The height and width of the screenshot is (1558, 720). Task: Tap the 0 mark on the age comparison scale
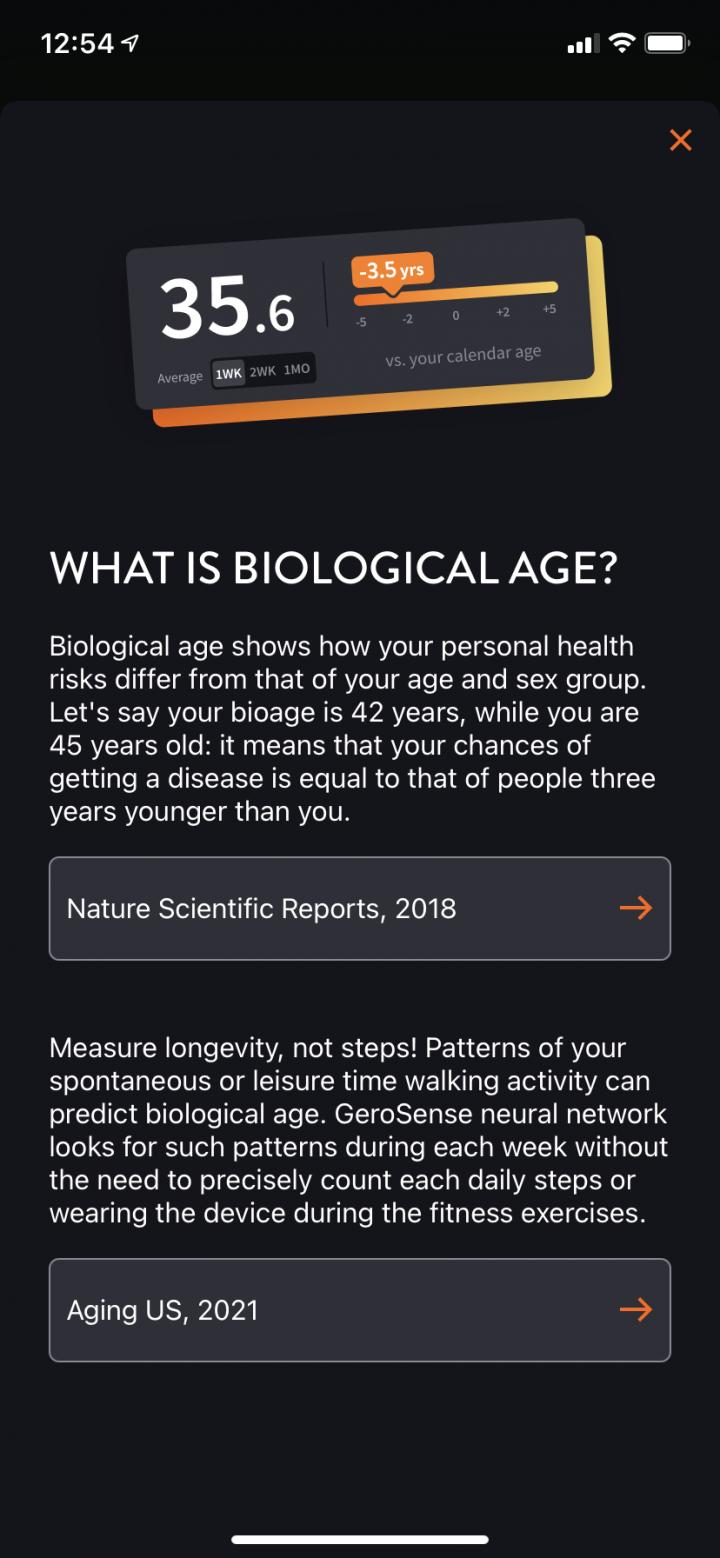coord(455,315)
